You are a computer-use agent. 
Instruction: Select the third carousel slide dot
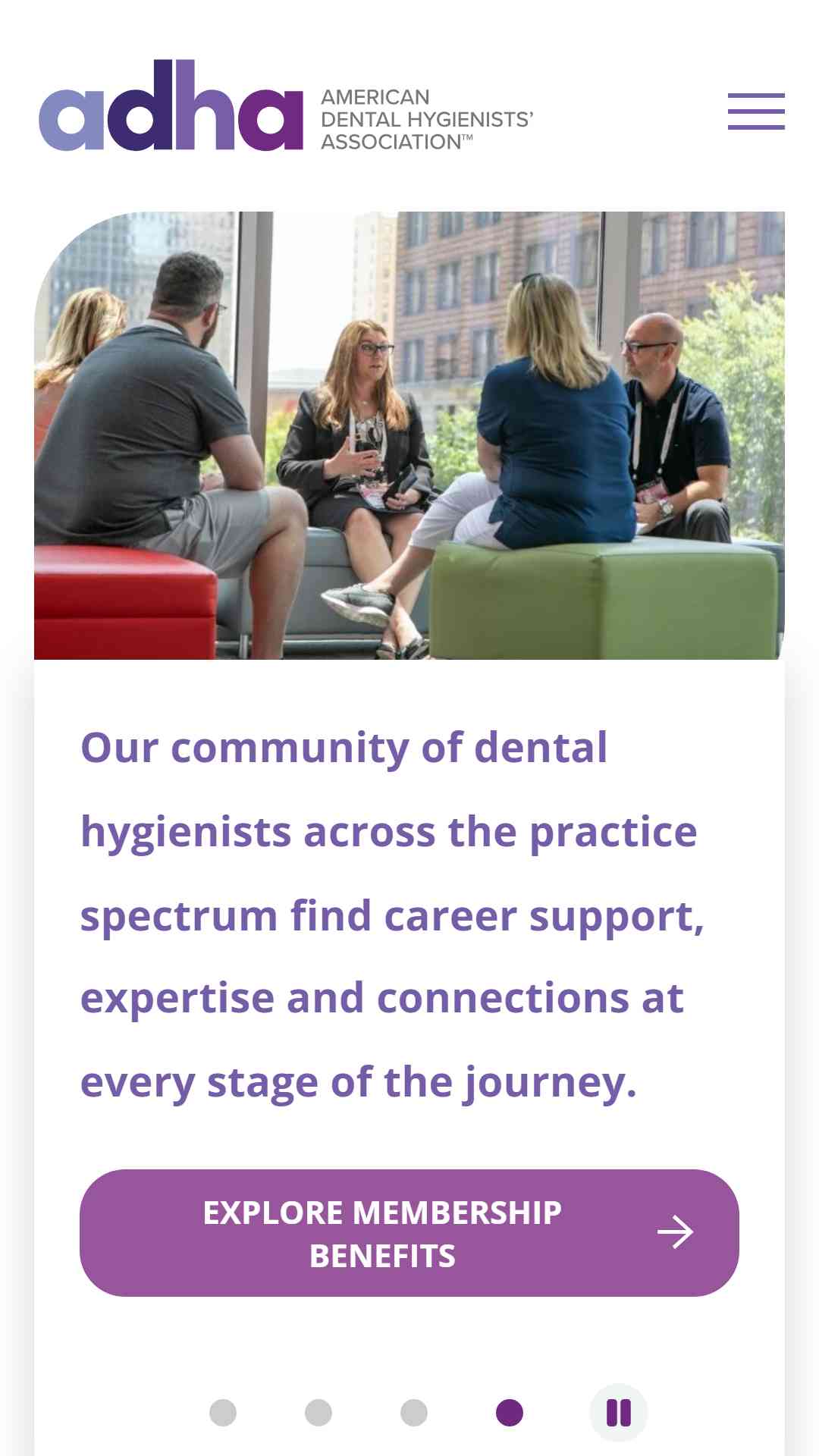coord(414,1413)
